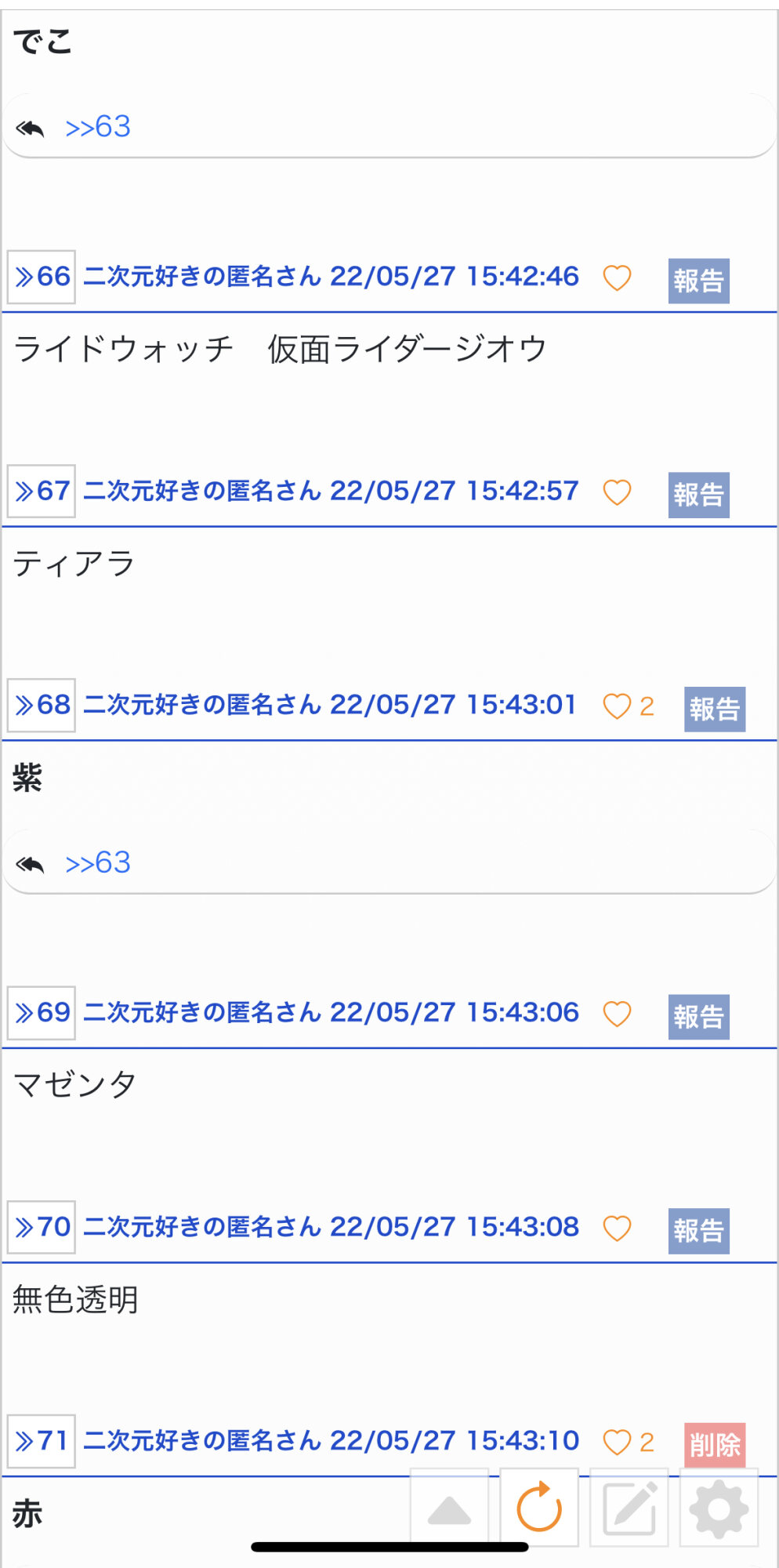Report post 67 with 報告 button
The height and width of the screenshot is (1568, 779).
(x=698, y=495)
